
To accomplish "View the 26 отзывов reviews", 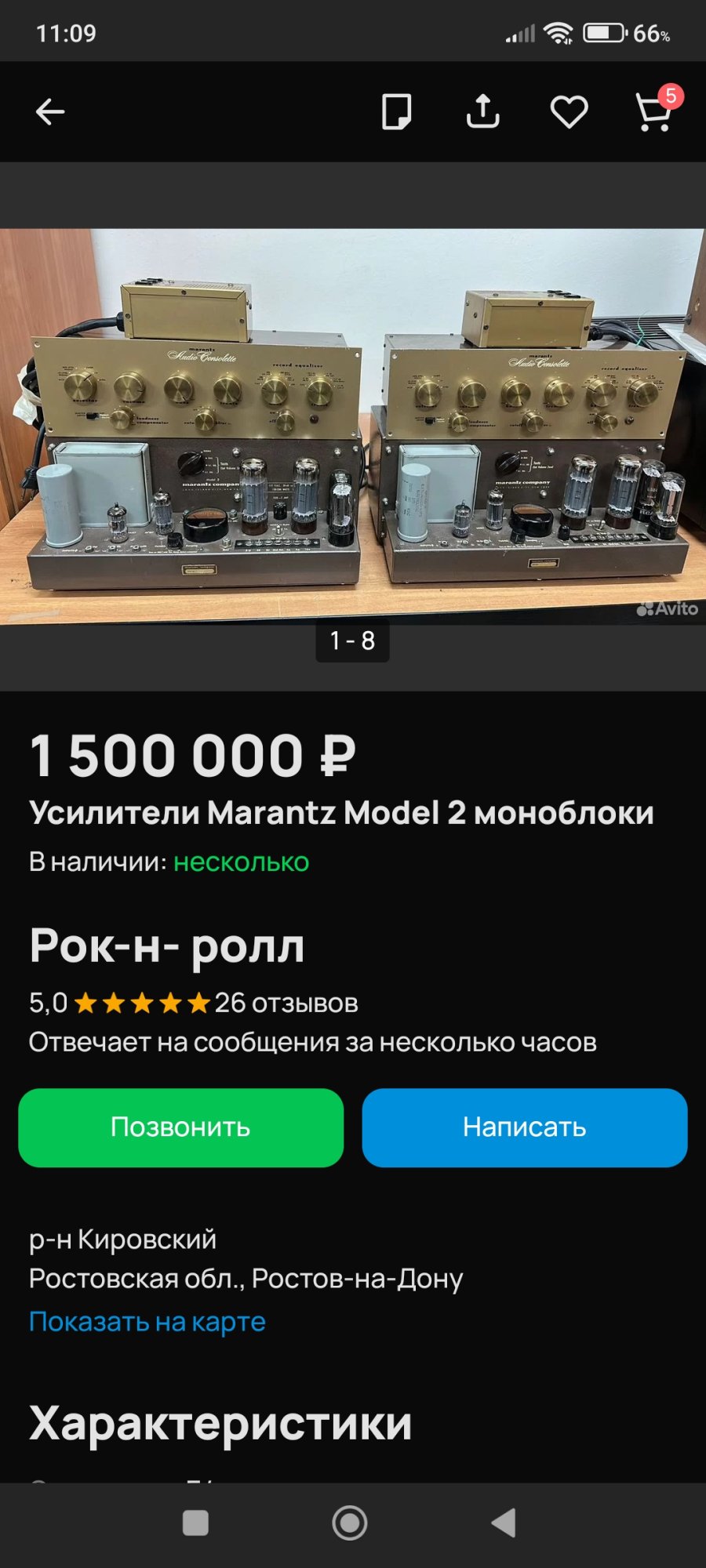I will coord(286,1003).
